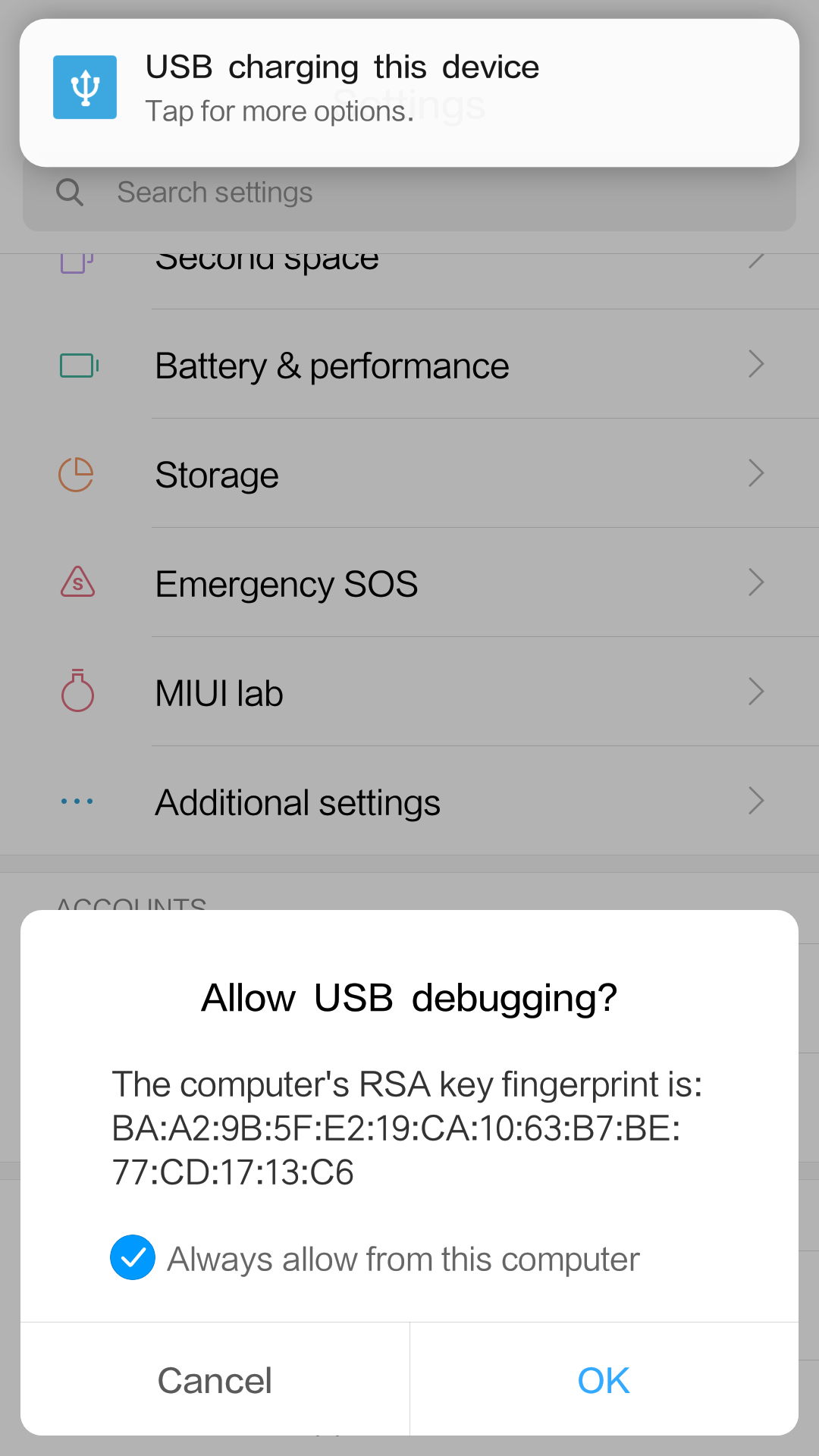Viewport: 819px width, 1456px height.
Task: Uncheck Always allow from this computer
Action: pyautogui.click(x=133, y=1257)
